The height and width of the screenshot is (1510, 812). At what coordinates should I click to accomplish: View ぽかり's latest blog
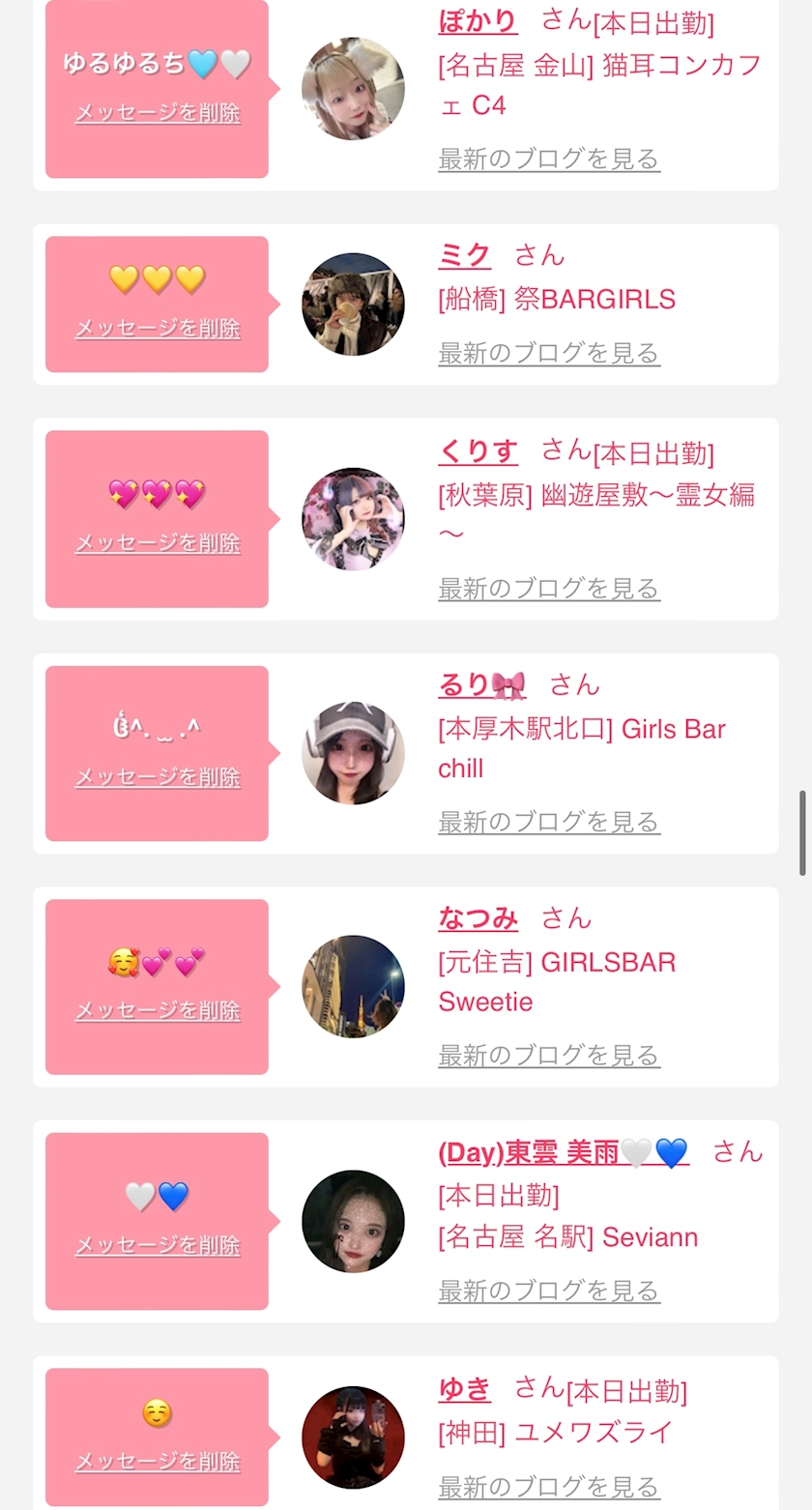(x=549, y=159)
